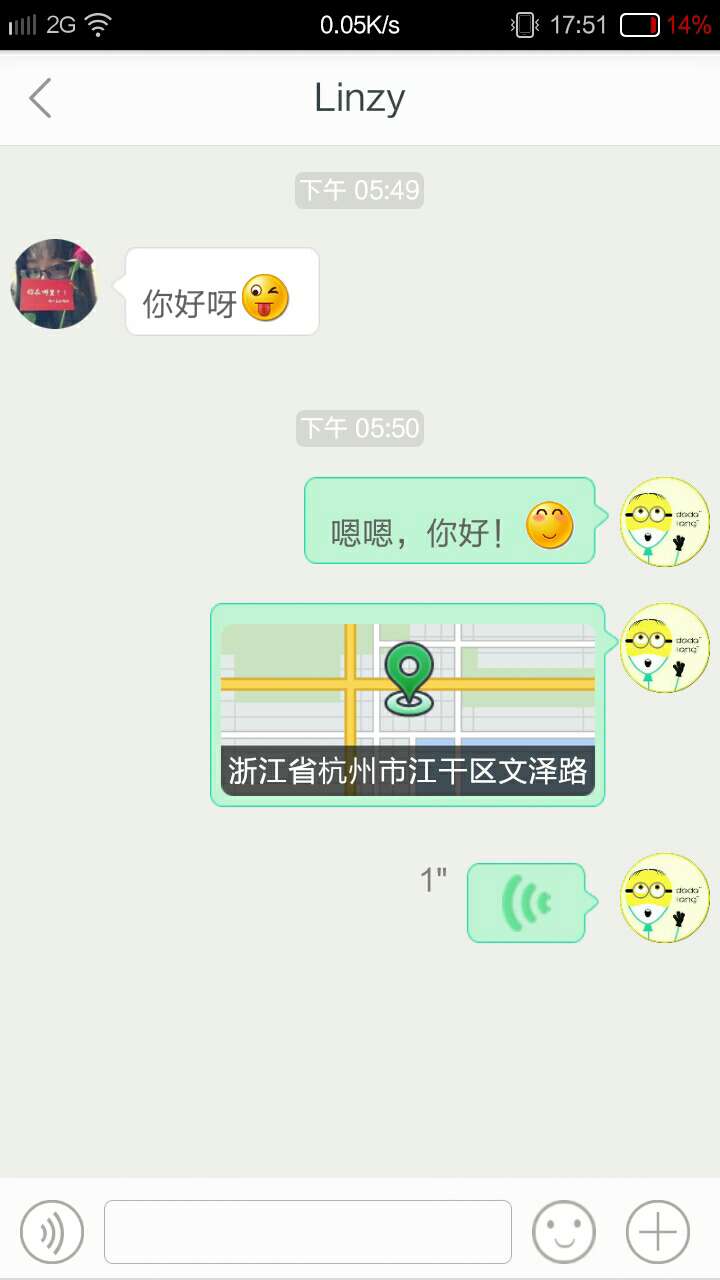Play the 1-second voice message
720x1280 pixels.
point(526,902)
